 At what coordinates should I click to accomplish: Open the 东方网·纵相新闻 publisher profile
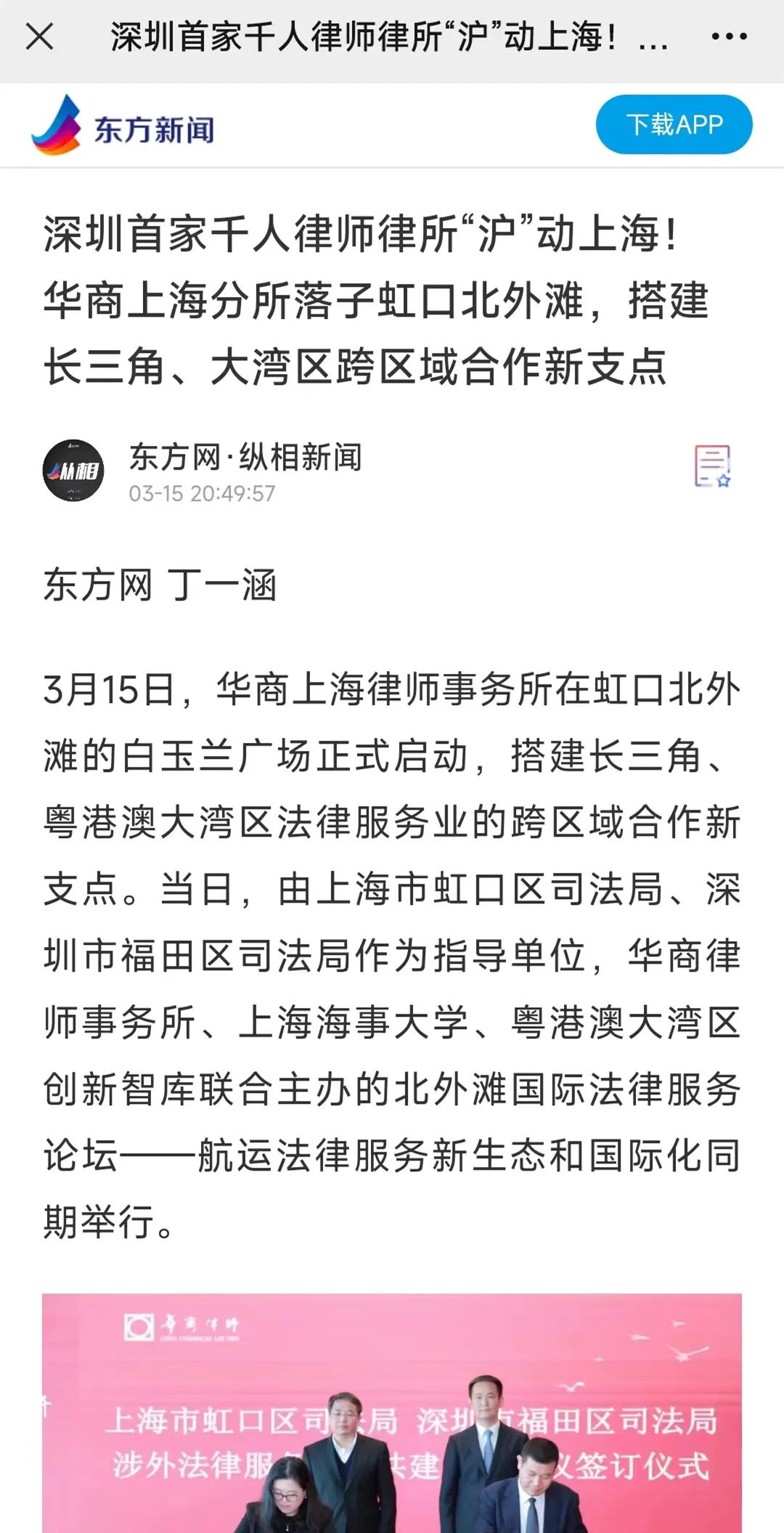coord(245,458)
